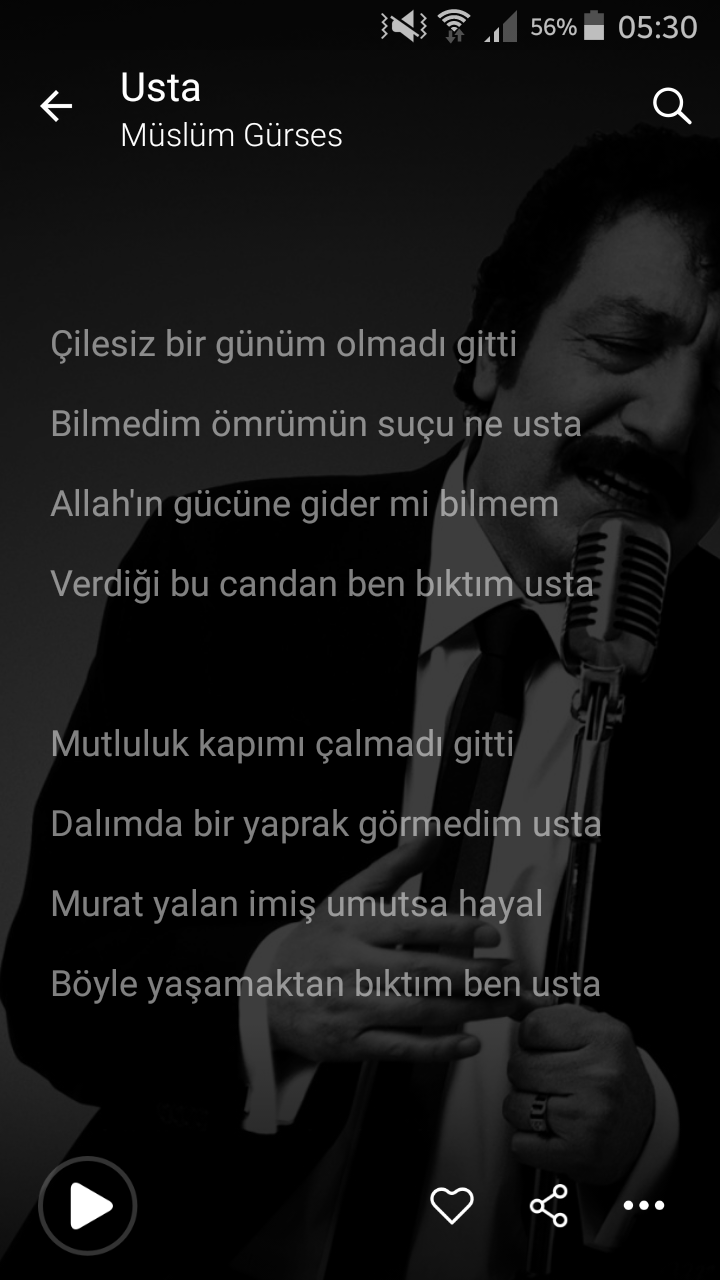Go back using the top arrow
The height and width of the screenshot is (1280, 720).
[x=56, y=106]
